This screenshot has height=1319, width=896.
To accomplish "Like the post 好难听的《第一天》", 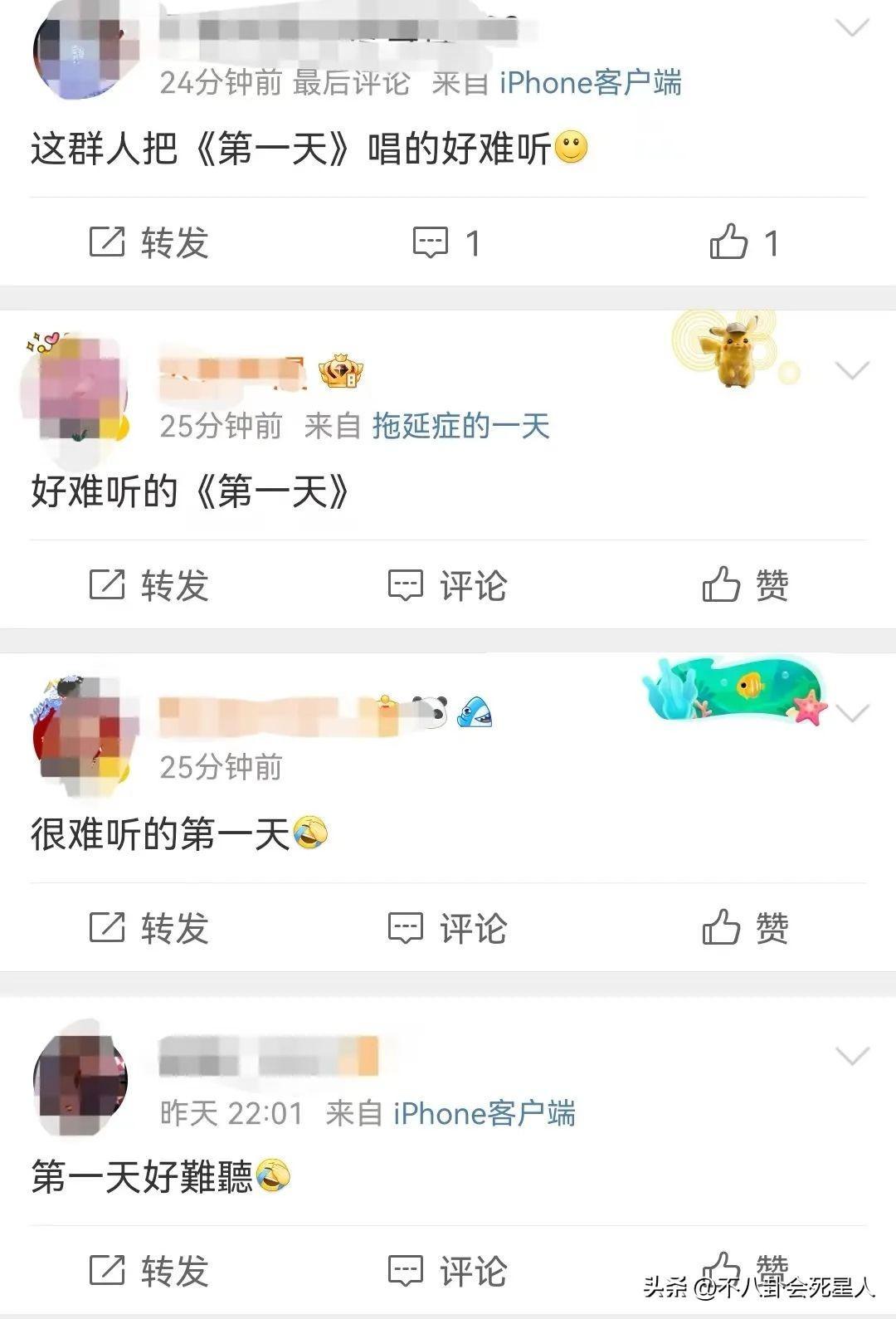I will pos(744,585).
